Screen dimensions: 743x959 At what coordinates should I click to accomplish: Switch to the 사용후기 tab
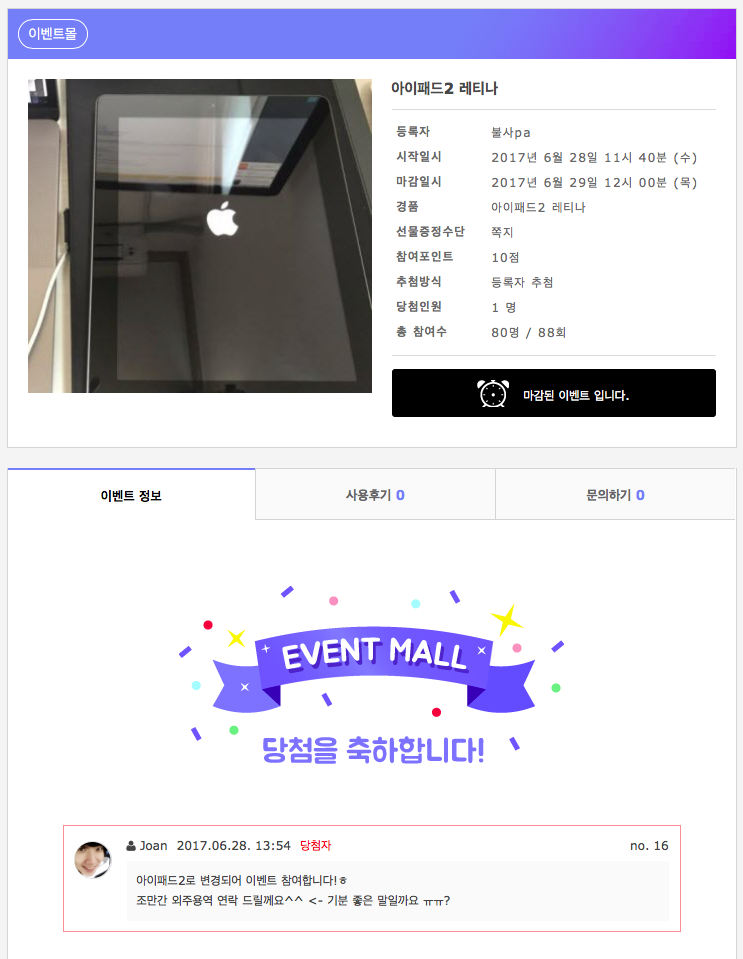[x=375, y=495]
